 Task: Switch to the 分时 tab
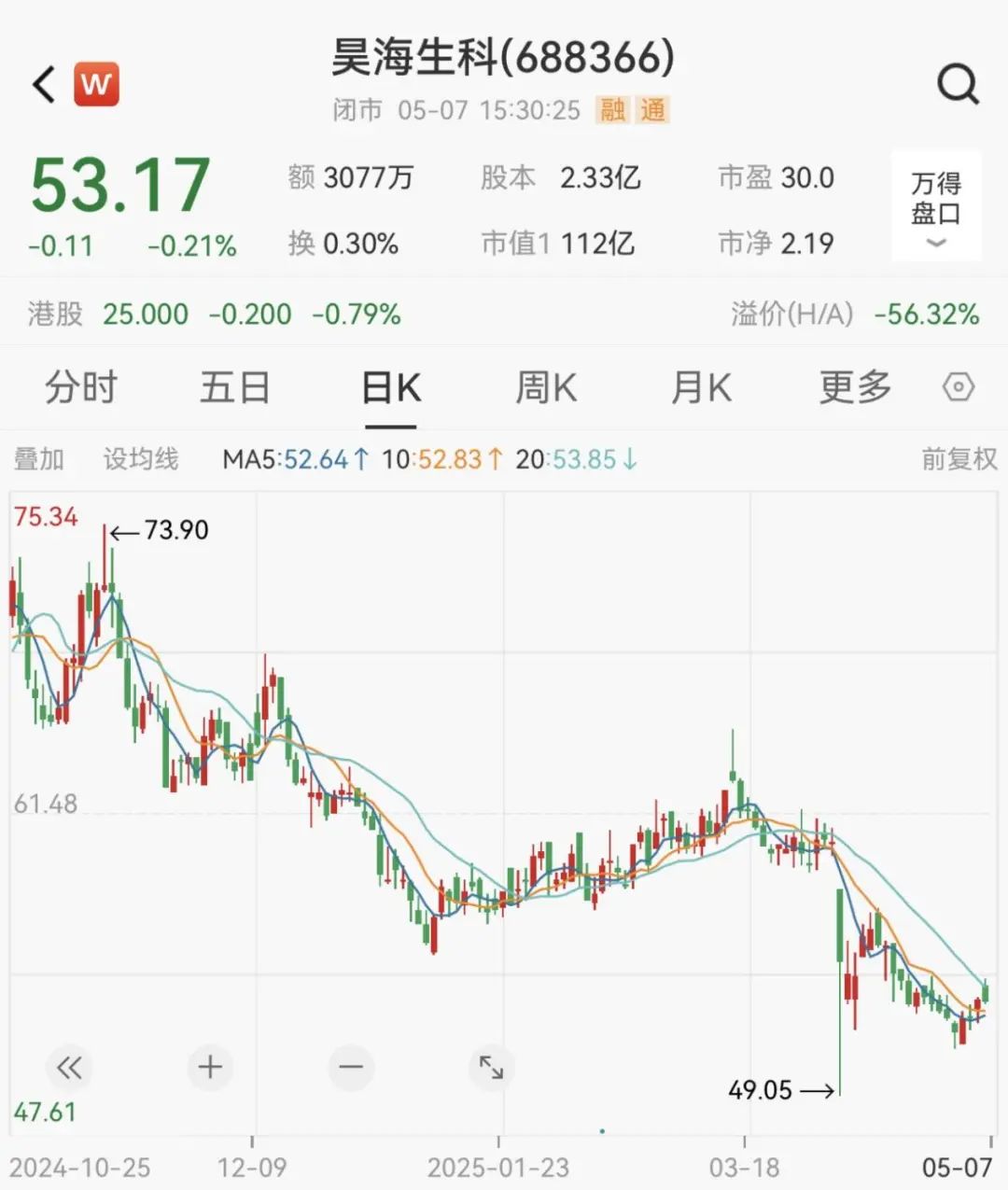pyautogui.click(x=79, y=387)
